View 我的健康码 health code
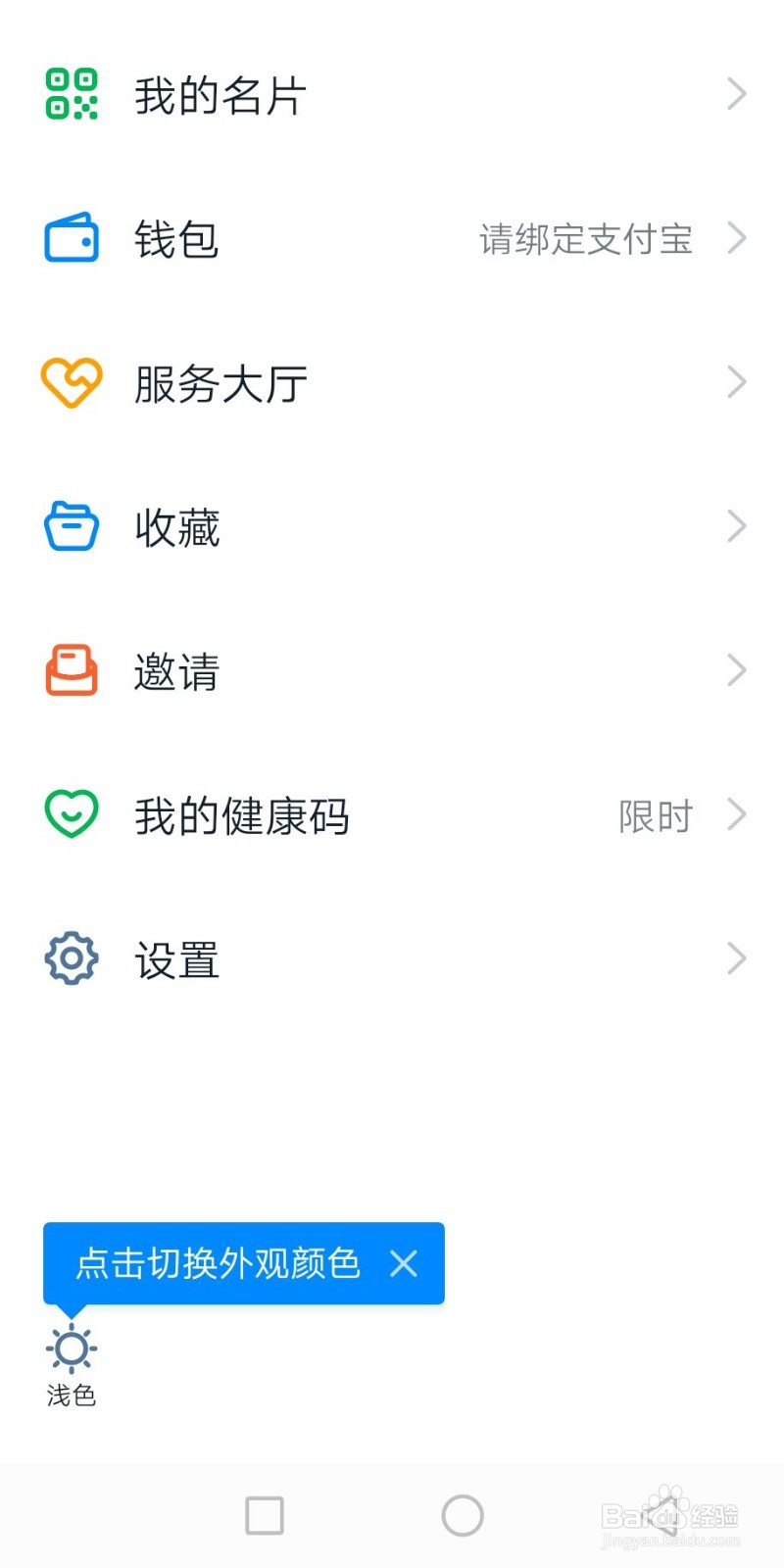This screenshot has height=1568, width=784. (x=392, y=815)
